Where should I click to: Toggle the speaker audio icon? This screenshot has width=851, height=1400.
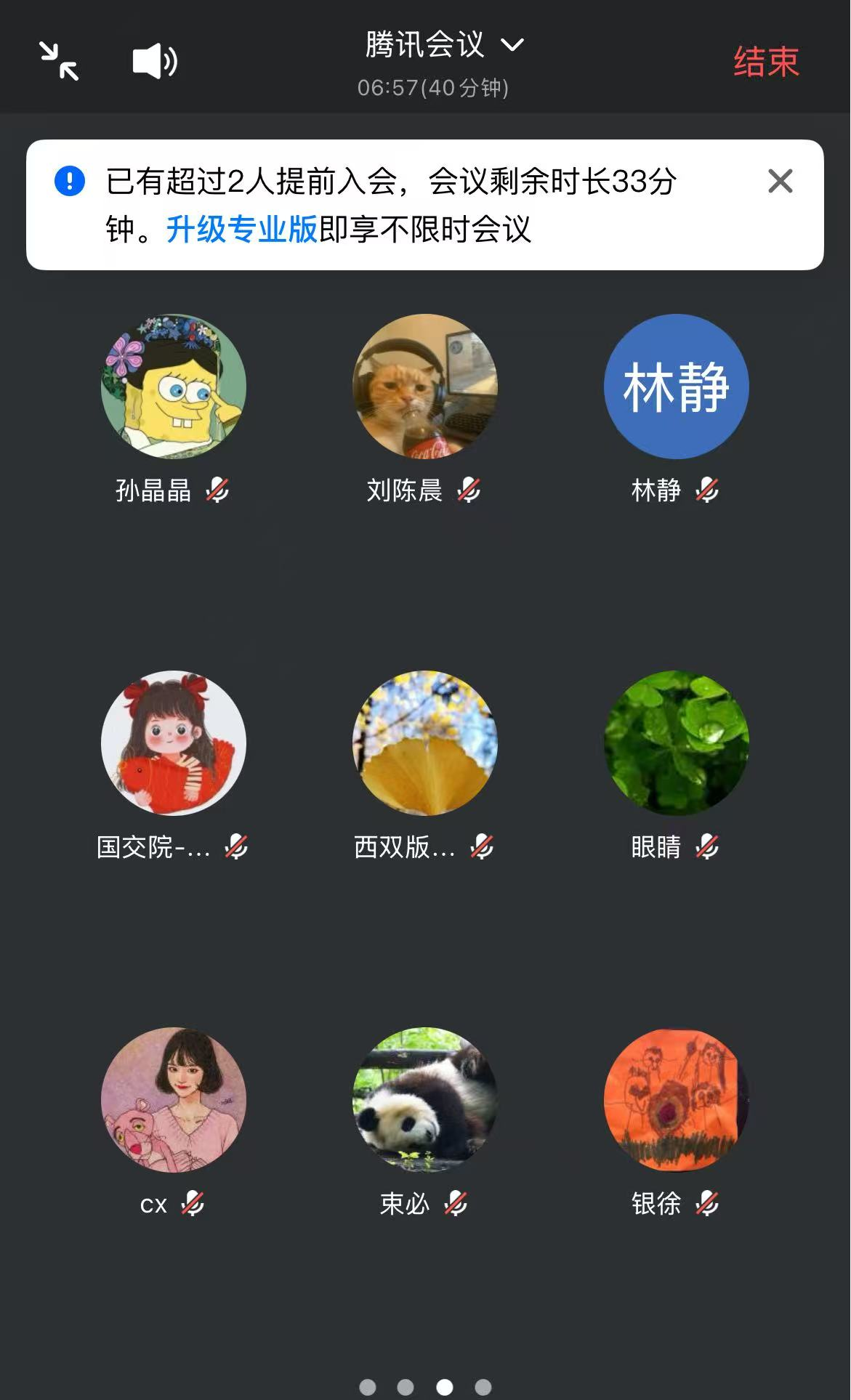tap(154, 61)
